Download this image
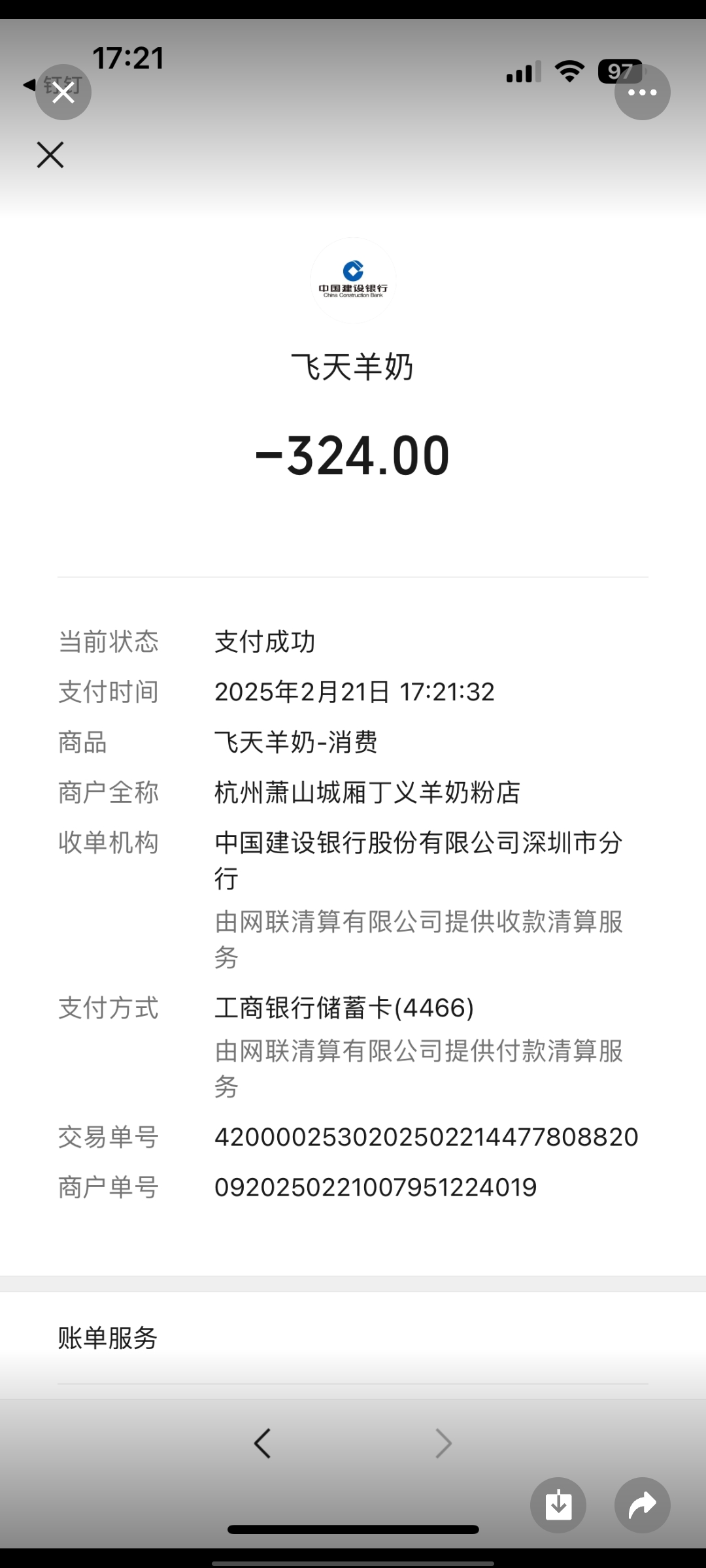 (558, 1505)
